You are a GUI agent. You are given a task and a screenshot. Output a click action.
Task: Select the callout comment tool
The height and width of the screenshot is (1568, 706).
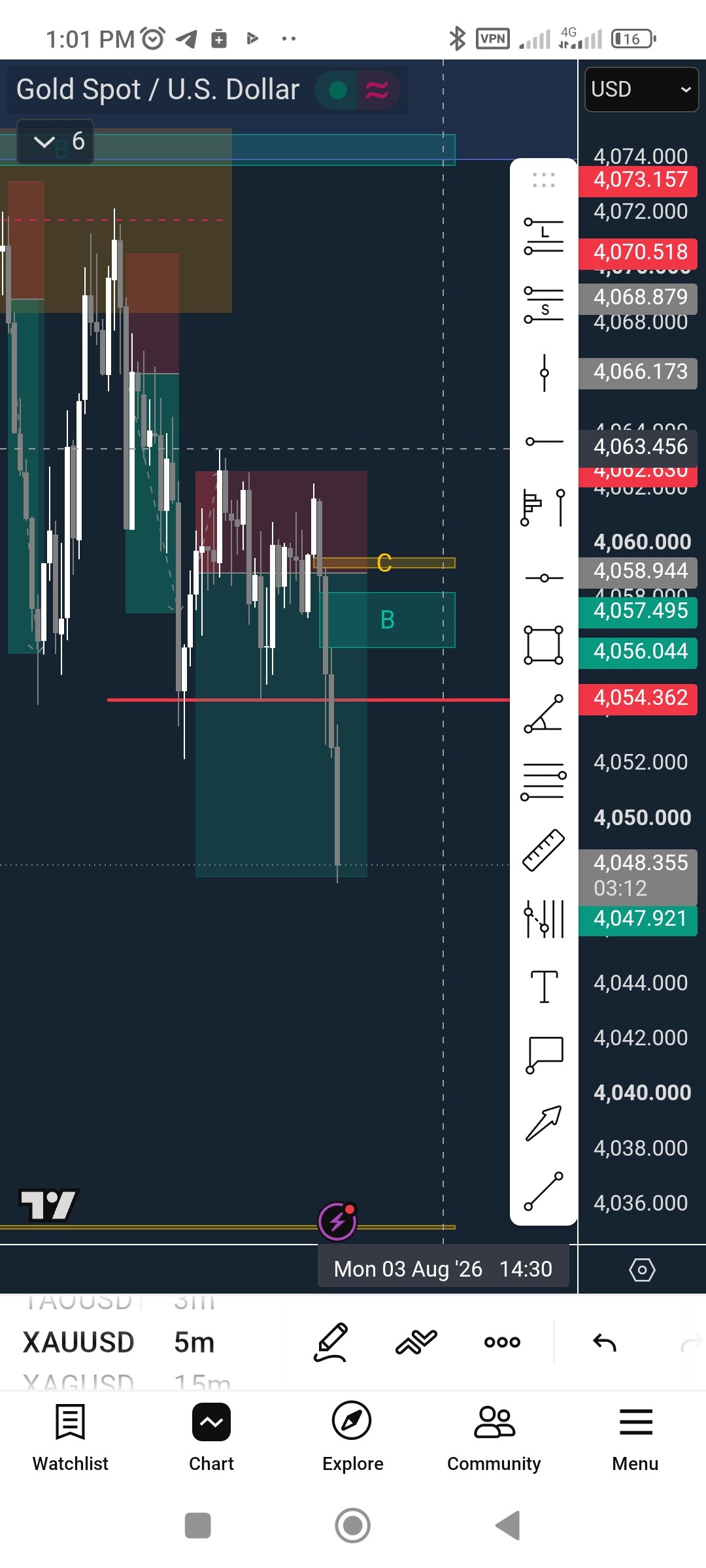[544, 1054]
